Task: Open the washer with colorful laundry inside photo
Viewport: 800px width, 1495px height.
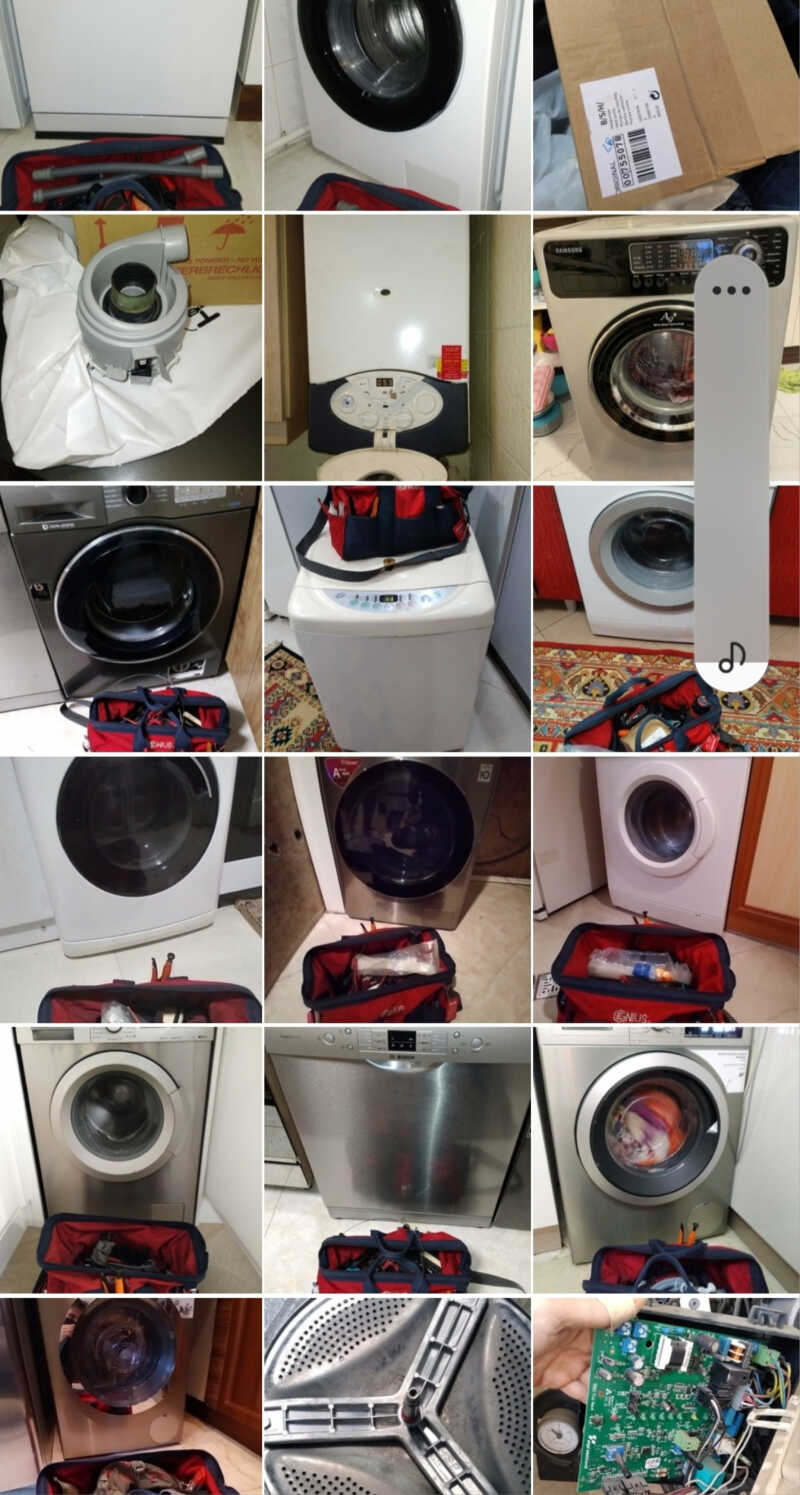Action: (x=666, y=1159)
